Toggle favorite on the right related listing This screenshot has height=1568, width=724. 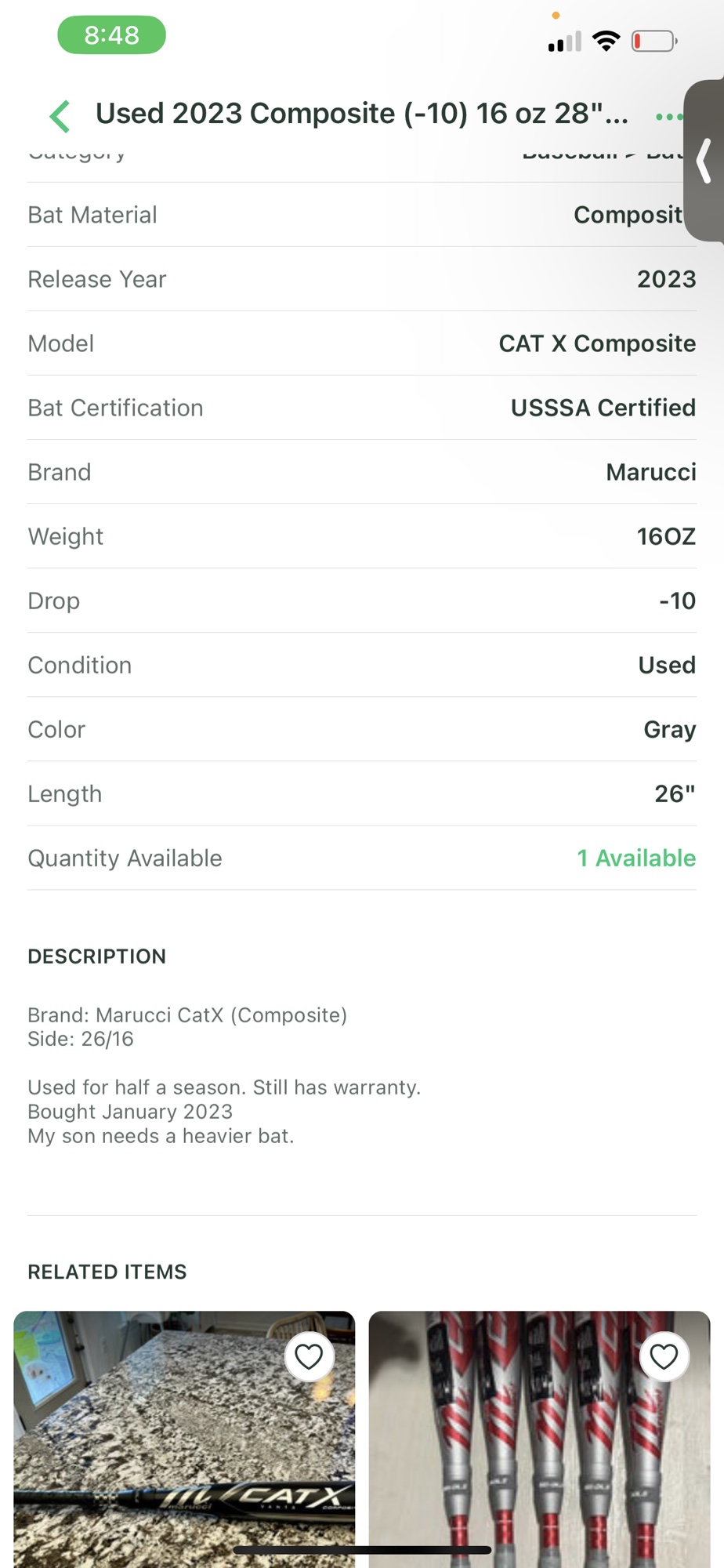click(664, 1356)
